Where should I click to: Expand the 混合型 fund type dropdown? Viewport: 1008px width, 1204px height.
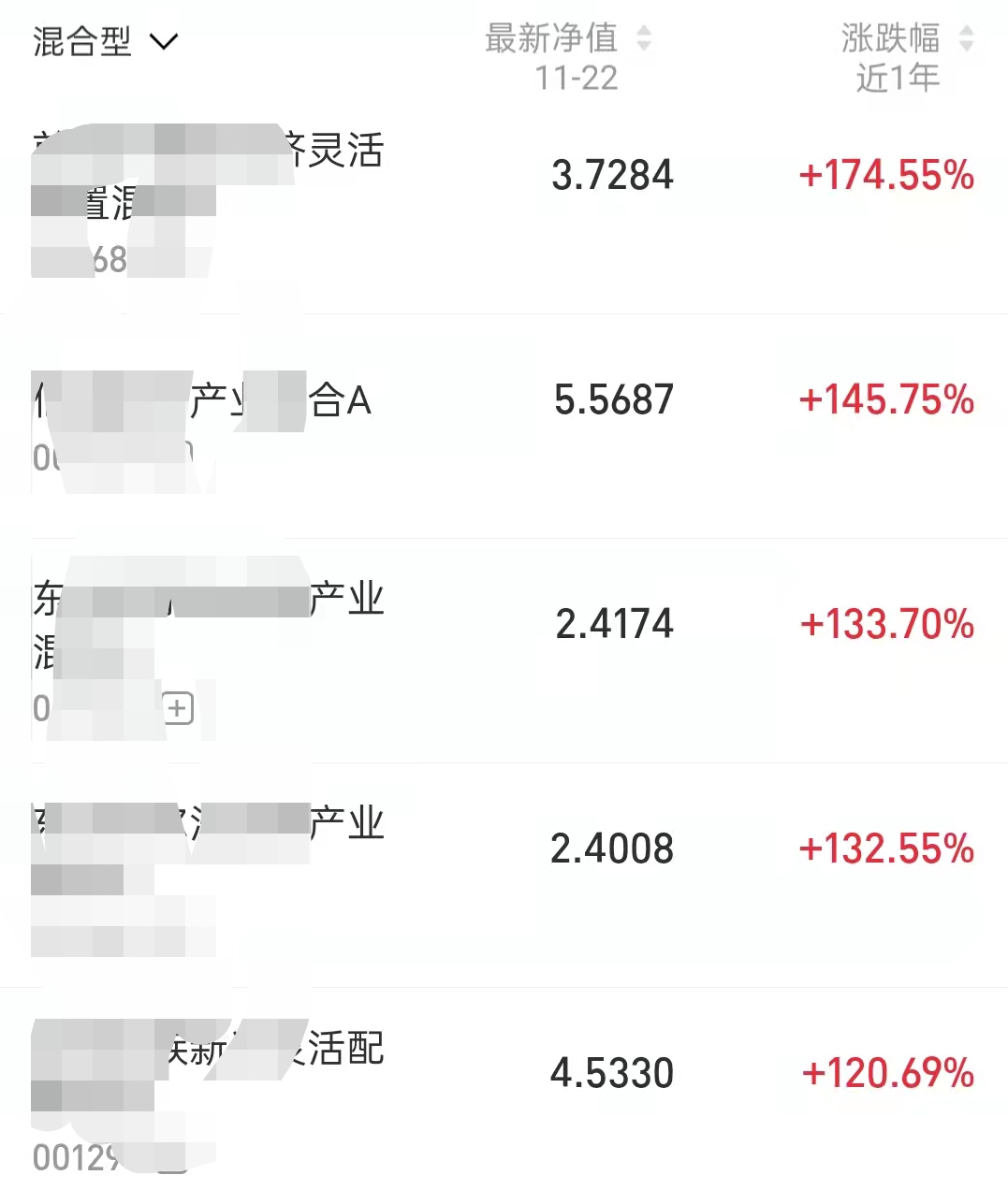pyautogui.click(x=105, y=42)
